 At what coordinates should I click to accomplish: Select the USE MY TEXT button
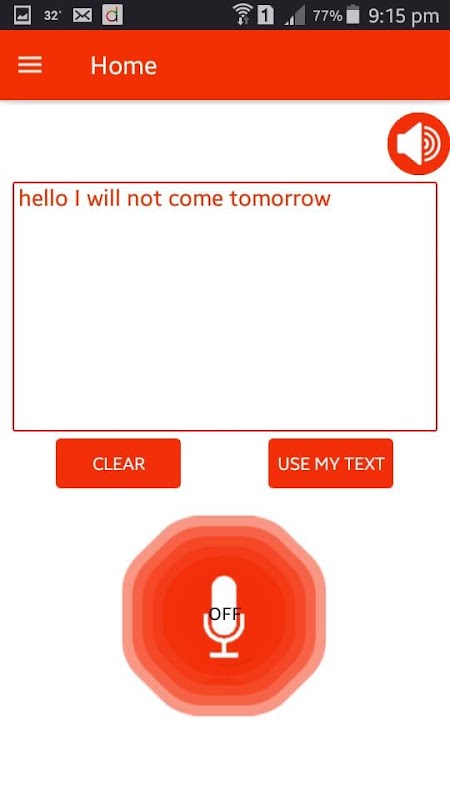(x=331, y=463)
